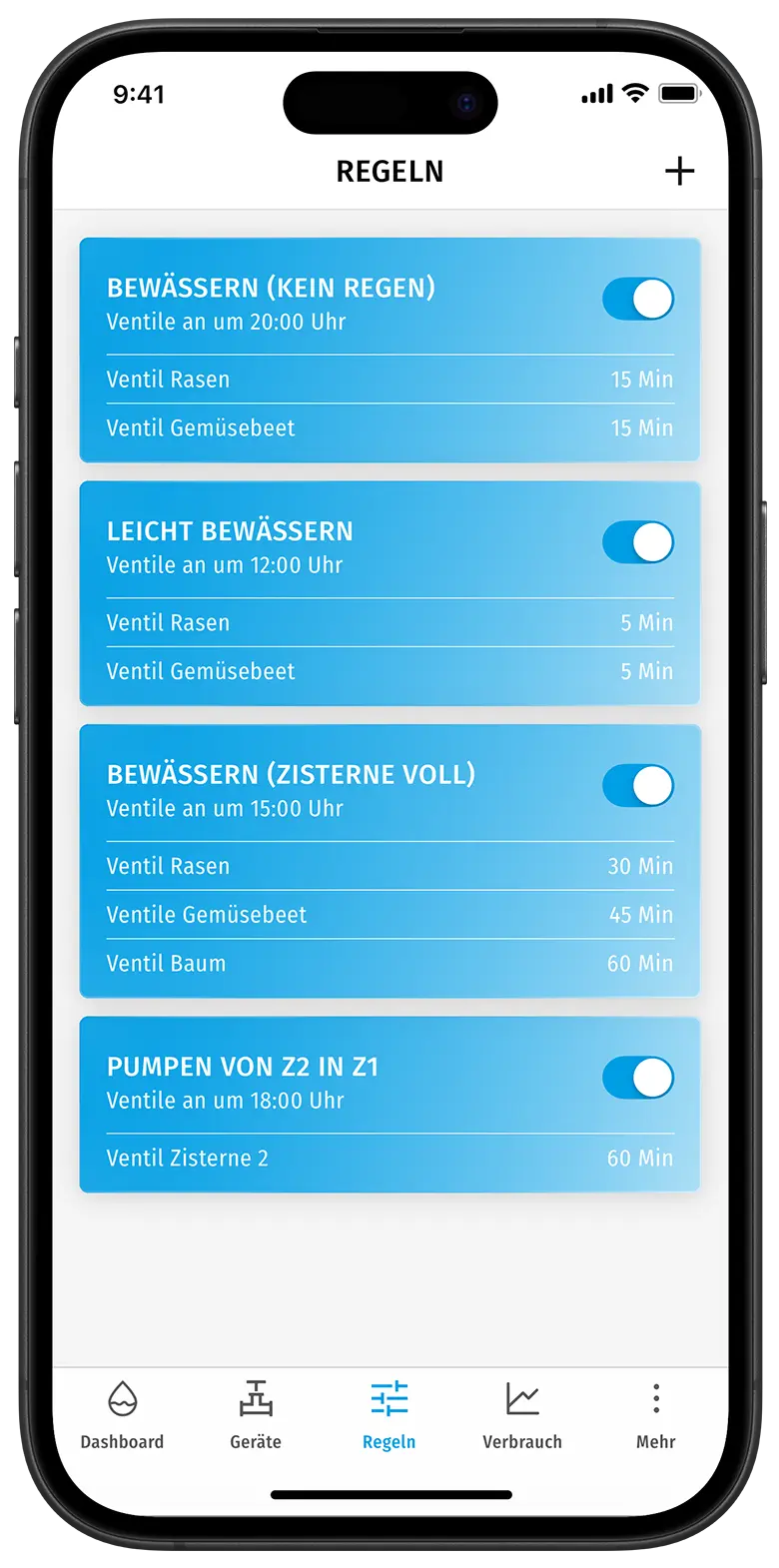Select the Regeln tab
The width and height of the screenshot is (779, 1568).
tap(389, 1415)
